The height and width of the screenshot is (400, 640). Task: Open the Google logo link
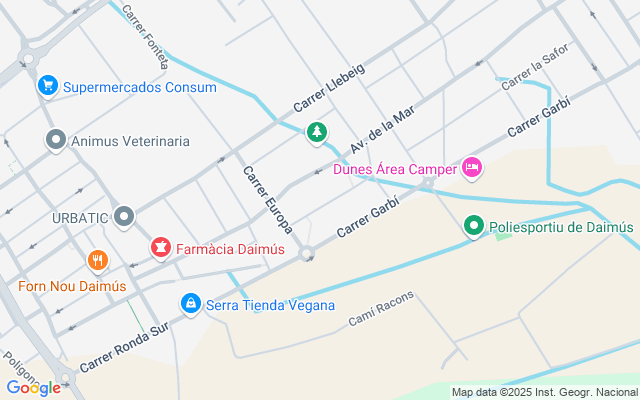point(33,388)
